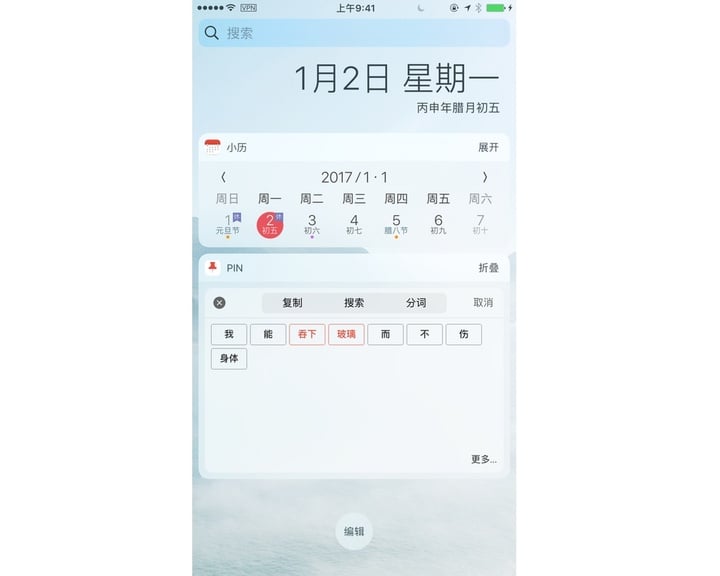Image resolution: width=720 pixels, height=576 pixels.
Task: Go to the next month in the calendar
Action: [x=485, y=177]
